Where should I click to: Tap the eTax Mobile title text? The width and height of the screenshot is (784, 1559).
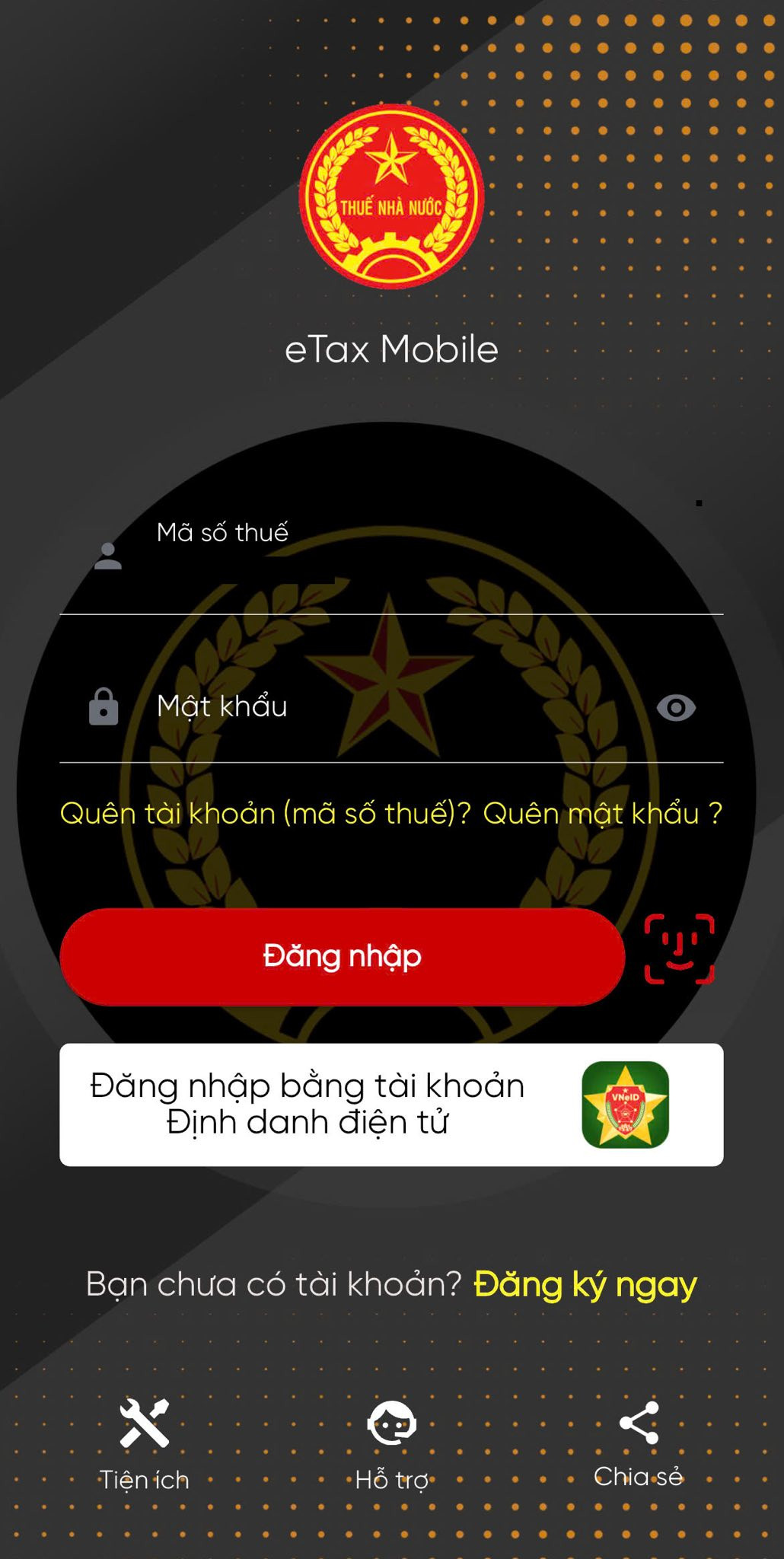click(x=391, y=349)
